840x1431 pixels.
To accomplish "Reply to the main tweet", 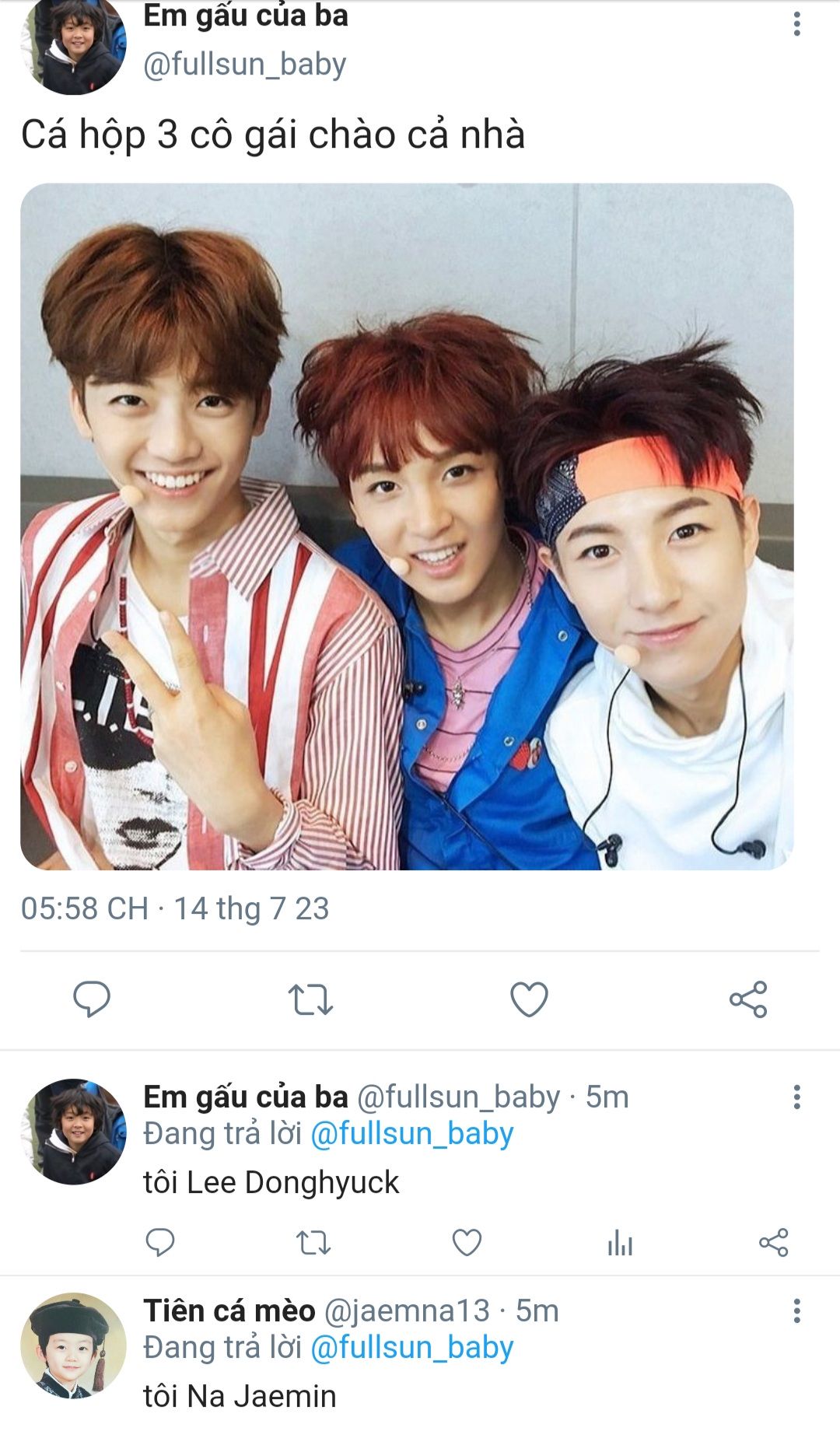I will pyautogui.click(x=92, y=999).
